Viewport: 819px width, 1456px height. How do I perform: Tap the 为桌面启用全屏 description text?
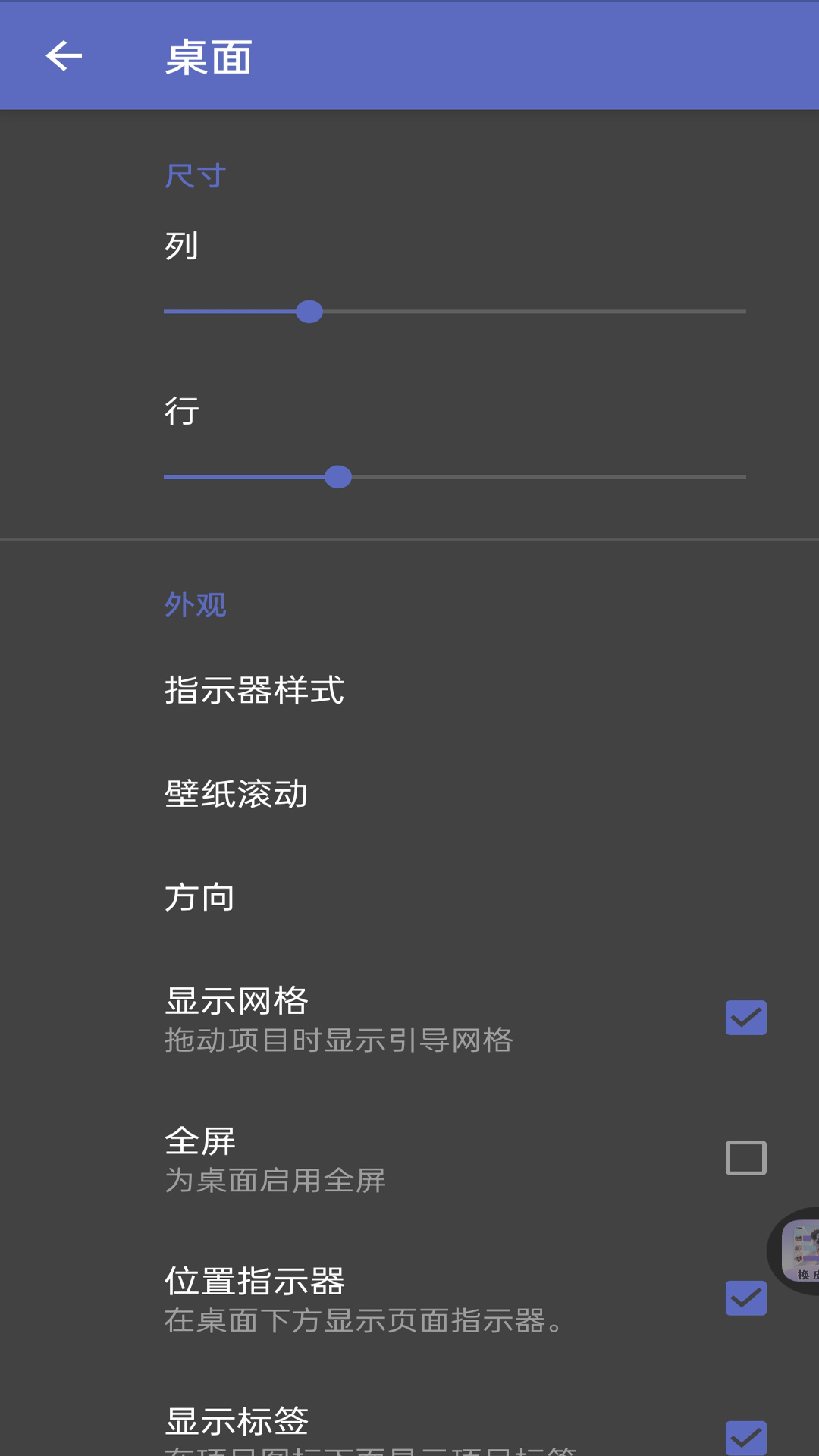275,1181
